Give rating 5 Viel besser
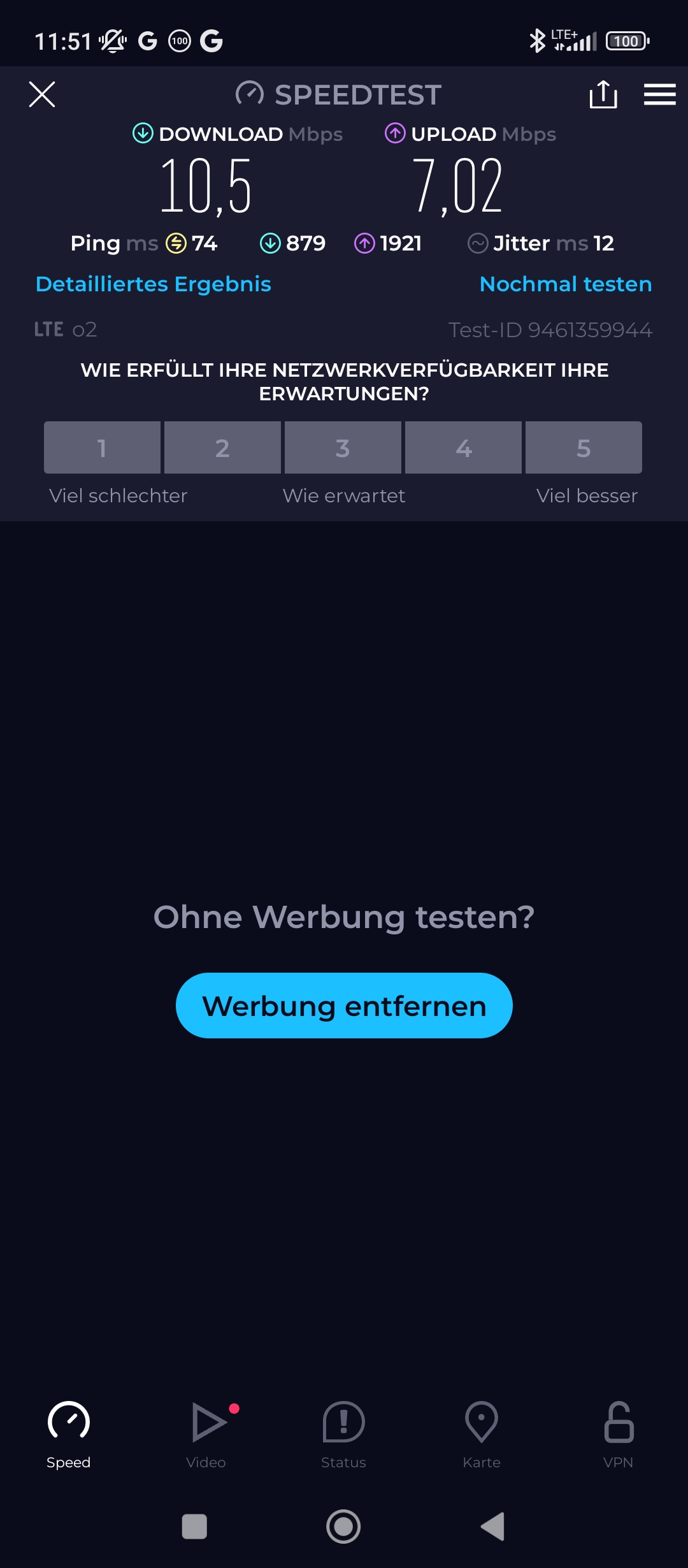This screenshot has width=688, height=1568. tap(584, 447)
